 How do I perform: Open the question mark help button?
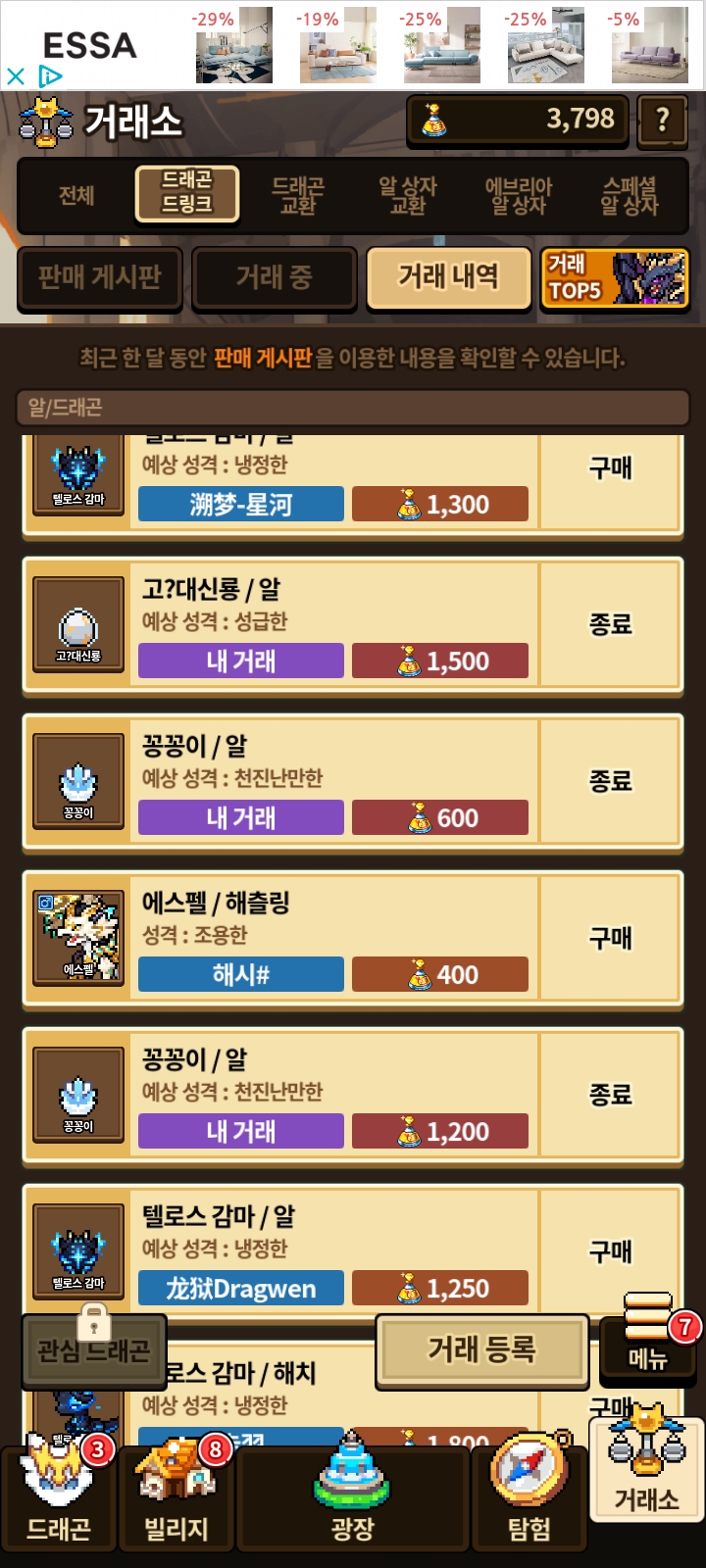click(662, 122)
